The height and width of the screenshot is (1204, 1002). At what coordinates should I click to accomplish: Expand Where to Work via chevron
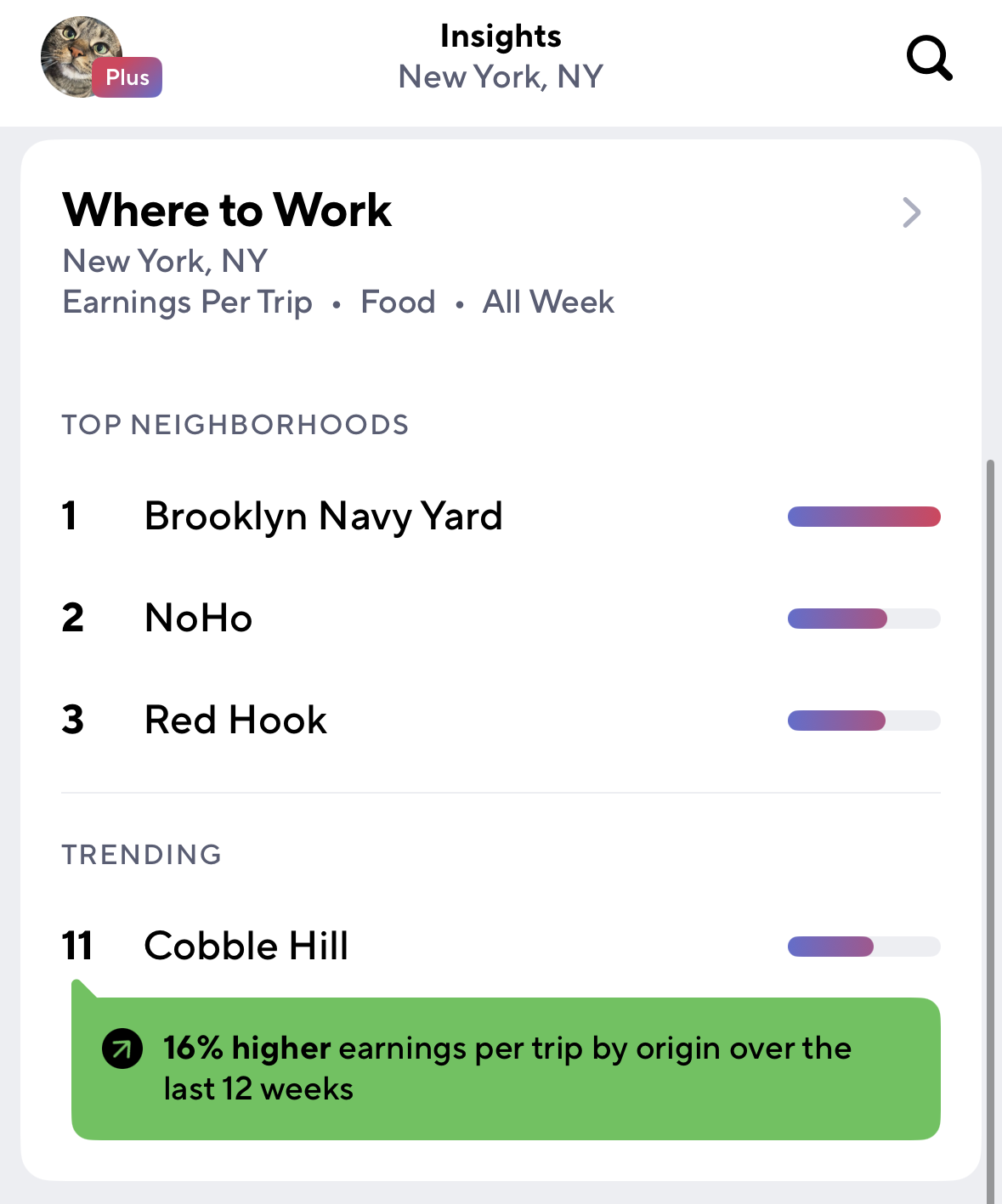pyautogui.click(x=911, y=212)
